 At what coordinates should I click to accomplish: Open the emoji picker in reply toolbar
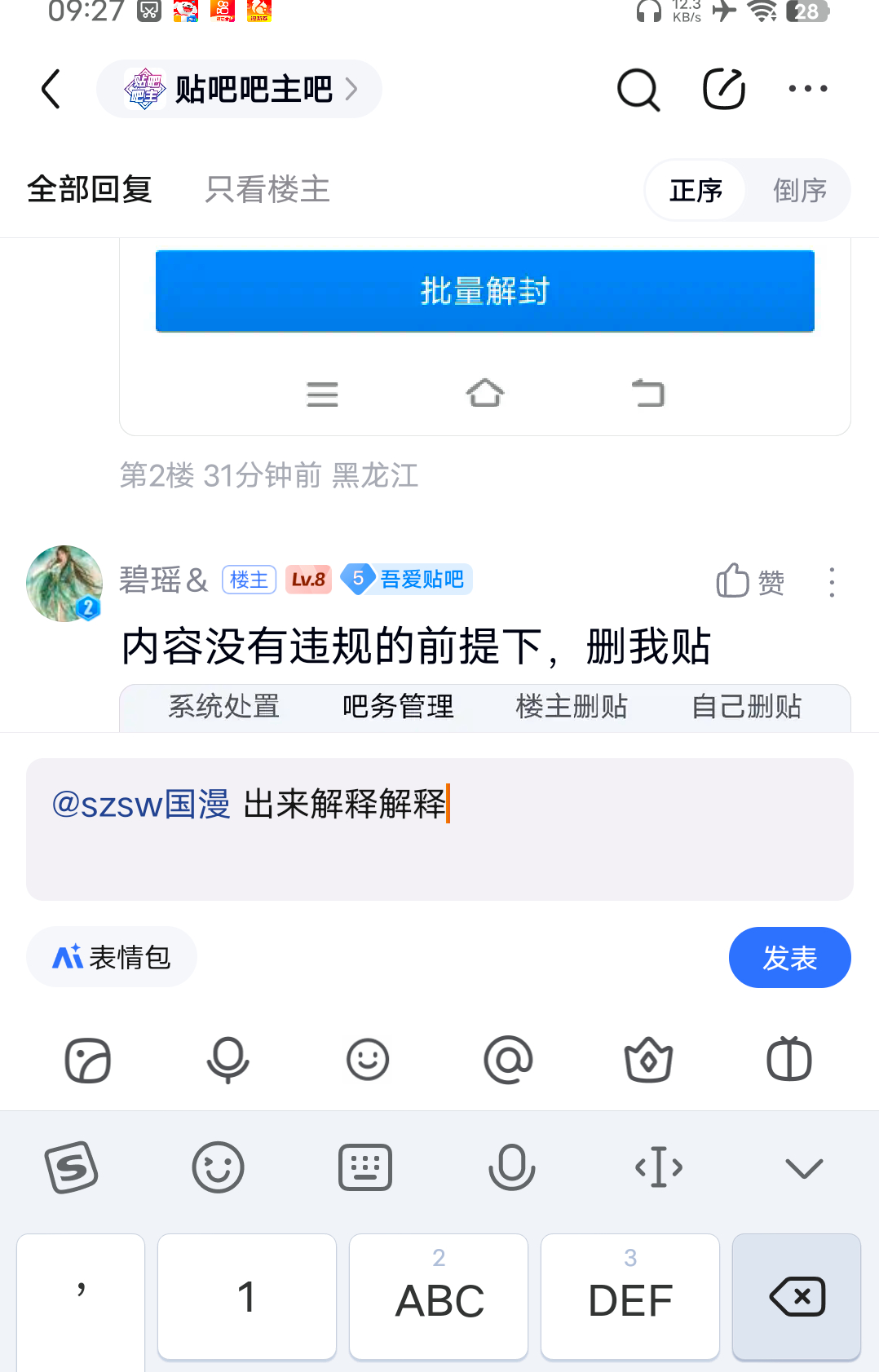(x=368, y=1060)
